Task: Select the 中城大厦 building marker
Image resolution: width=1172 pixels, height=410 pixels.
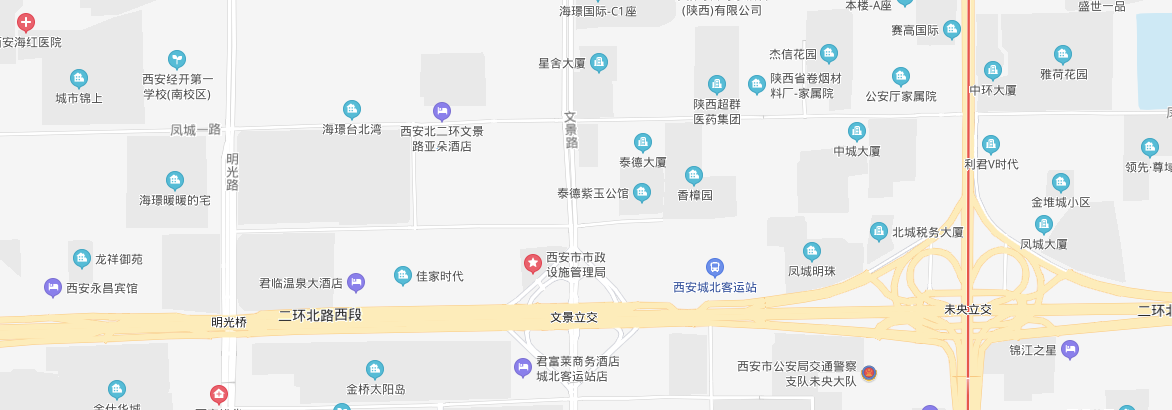Action: pos(857,131)
